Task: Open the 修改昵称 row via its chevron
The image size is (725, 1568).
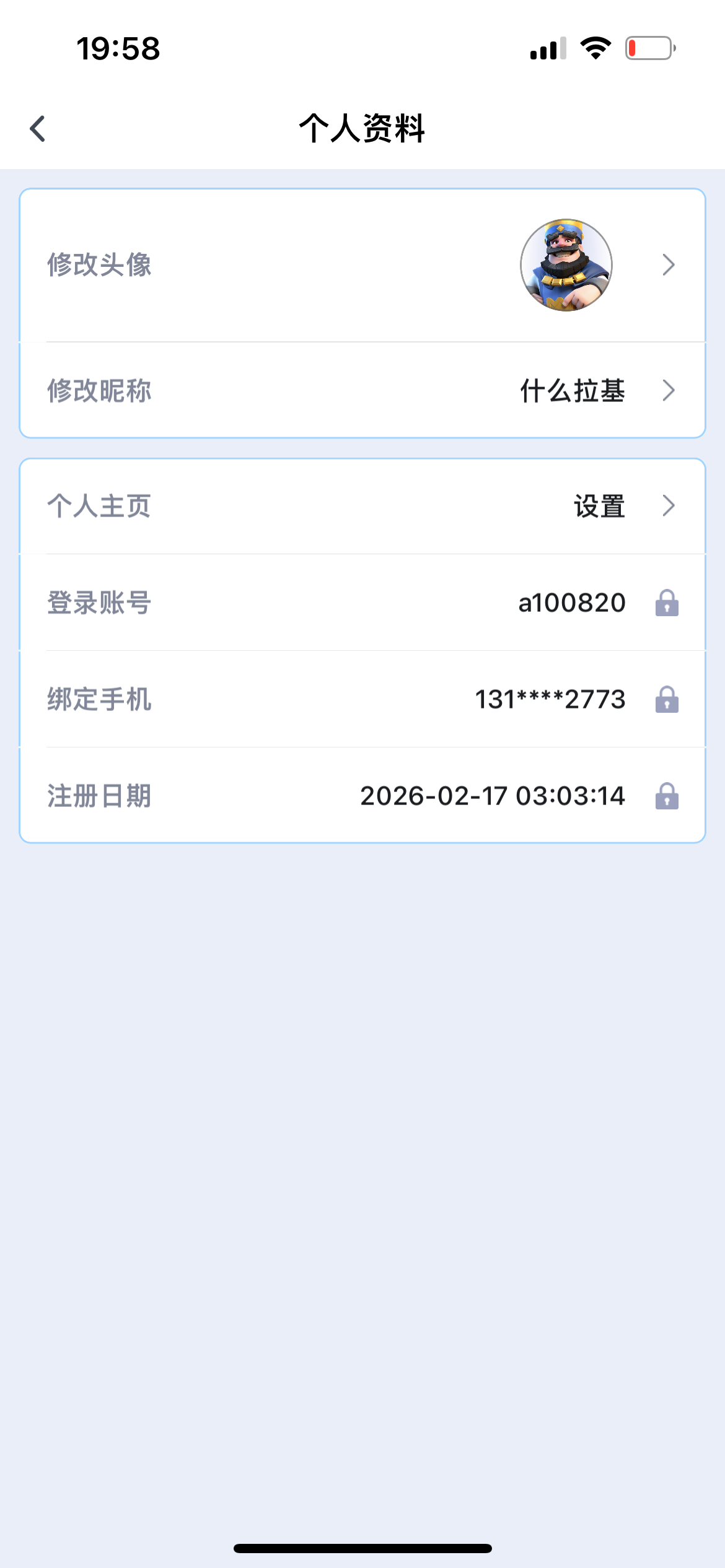Action: click(669, 390)
